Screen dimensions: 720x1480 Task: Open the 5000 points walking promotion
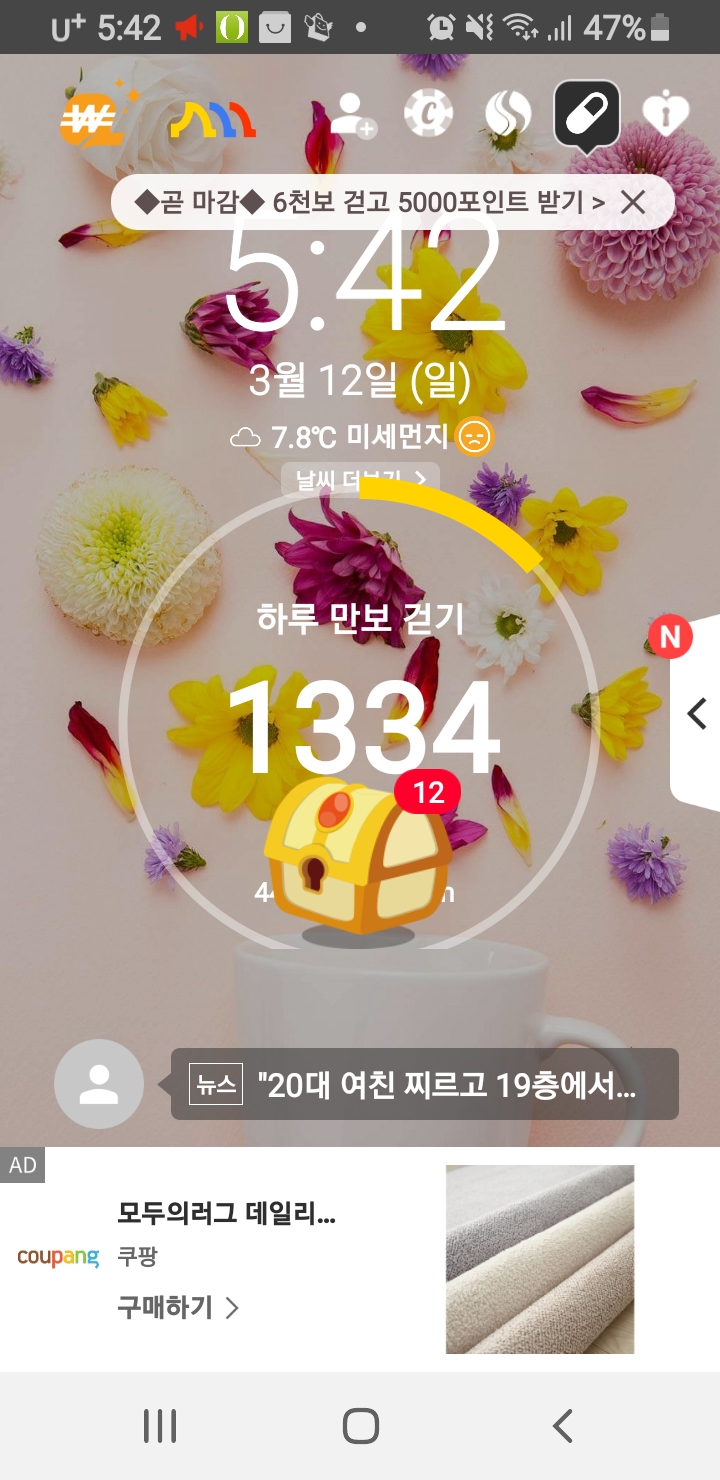pyautogui.click(x=370, y=203)
